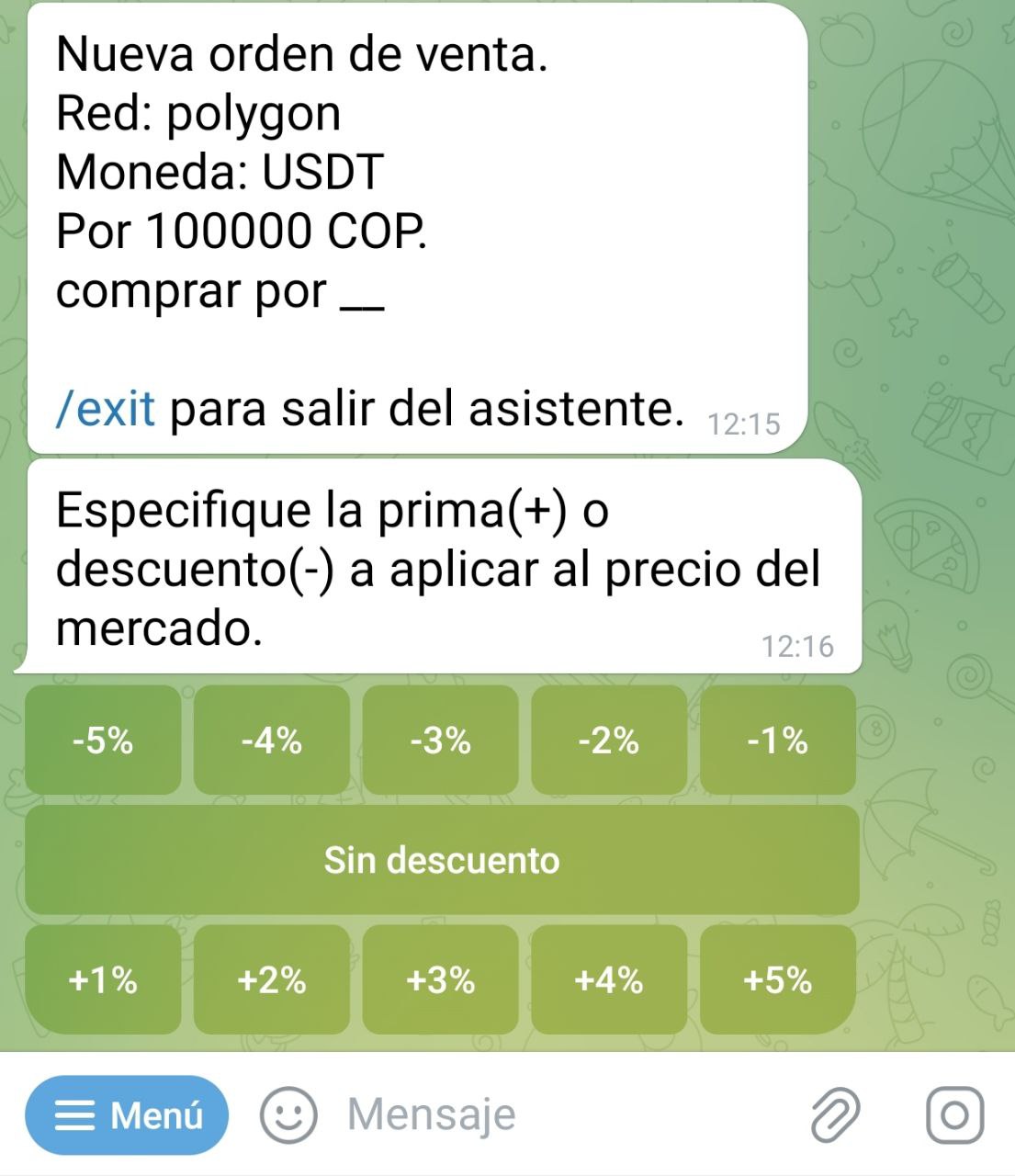Apply a +5% premium
Screen dimensions: 1015x1176
coord(778,980)
